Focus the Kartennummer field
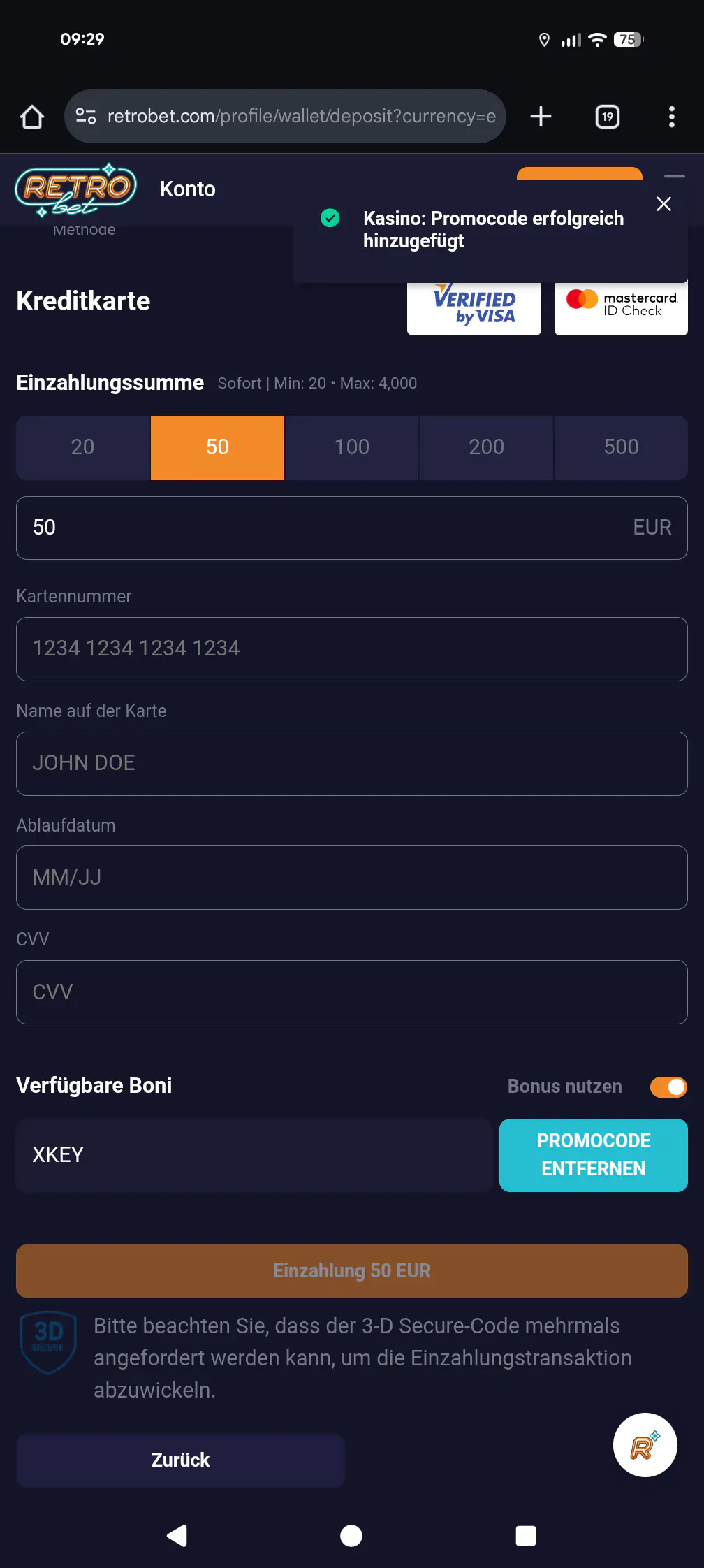This screenshot has width=704, height=1568. tap(352, 648)
